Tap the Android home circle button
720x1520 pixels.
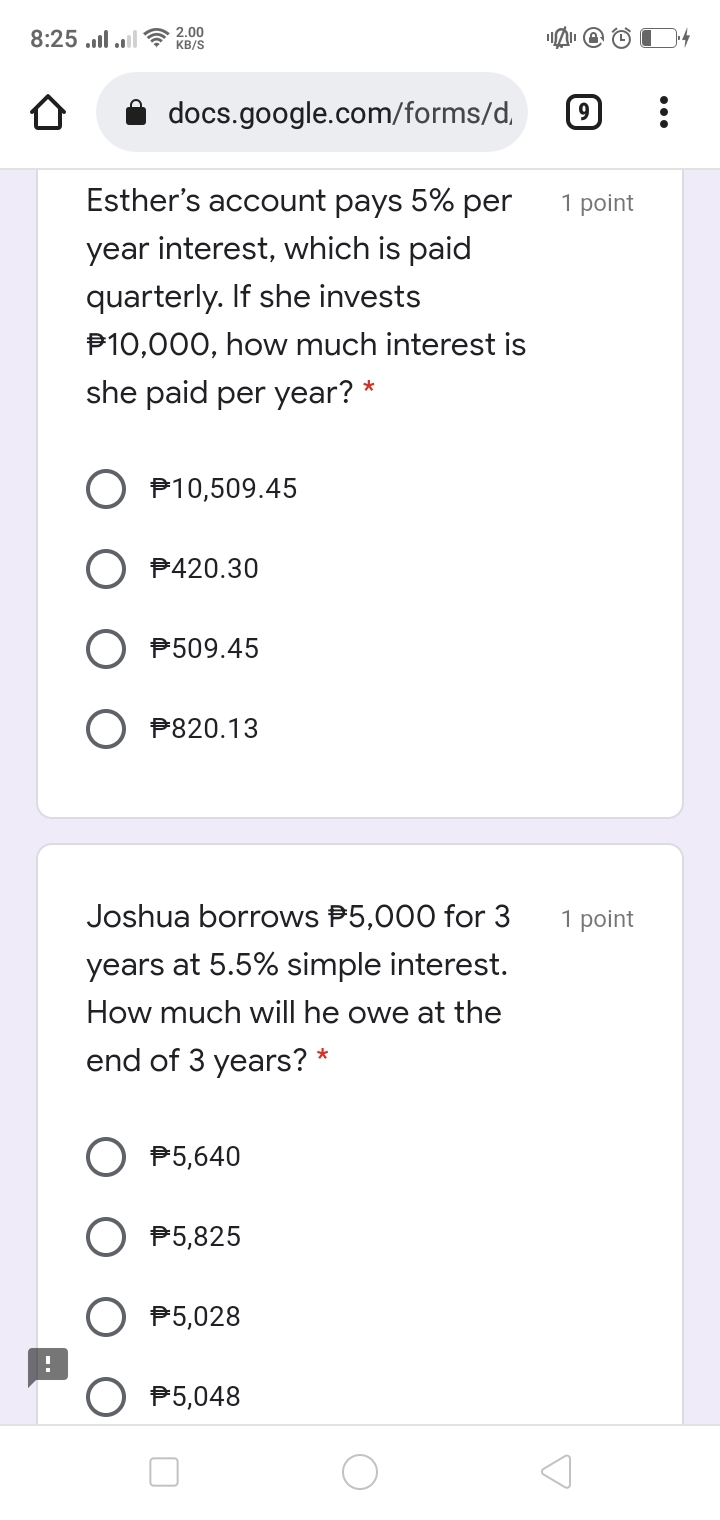point(360,1471)
